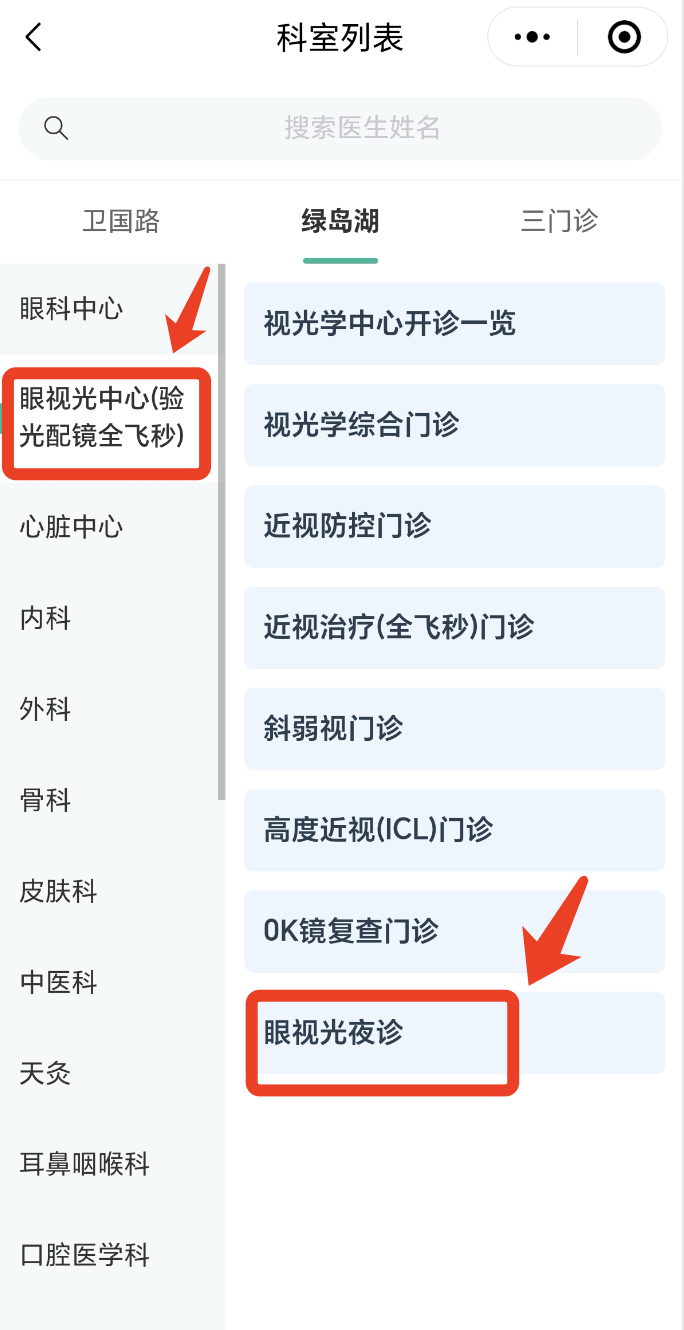Switch to the 三门诊 tab

559,221
